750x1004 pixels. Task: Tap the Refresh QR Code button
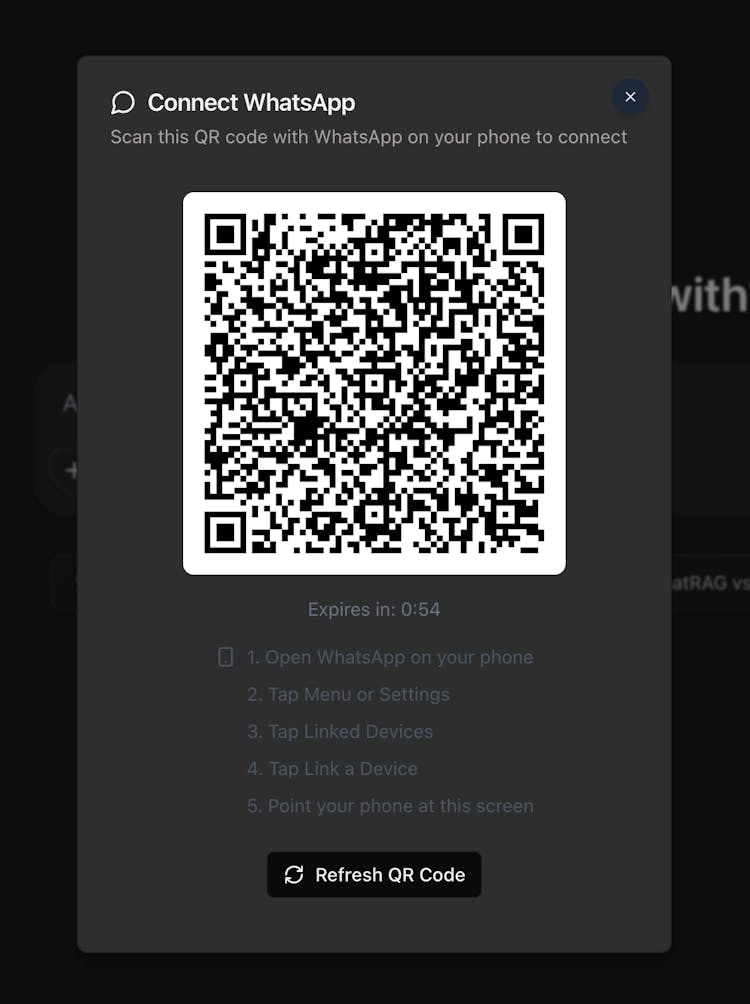[374, 875]
